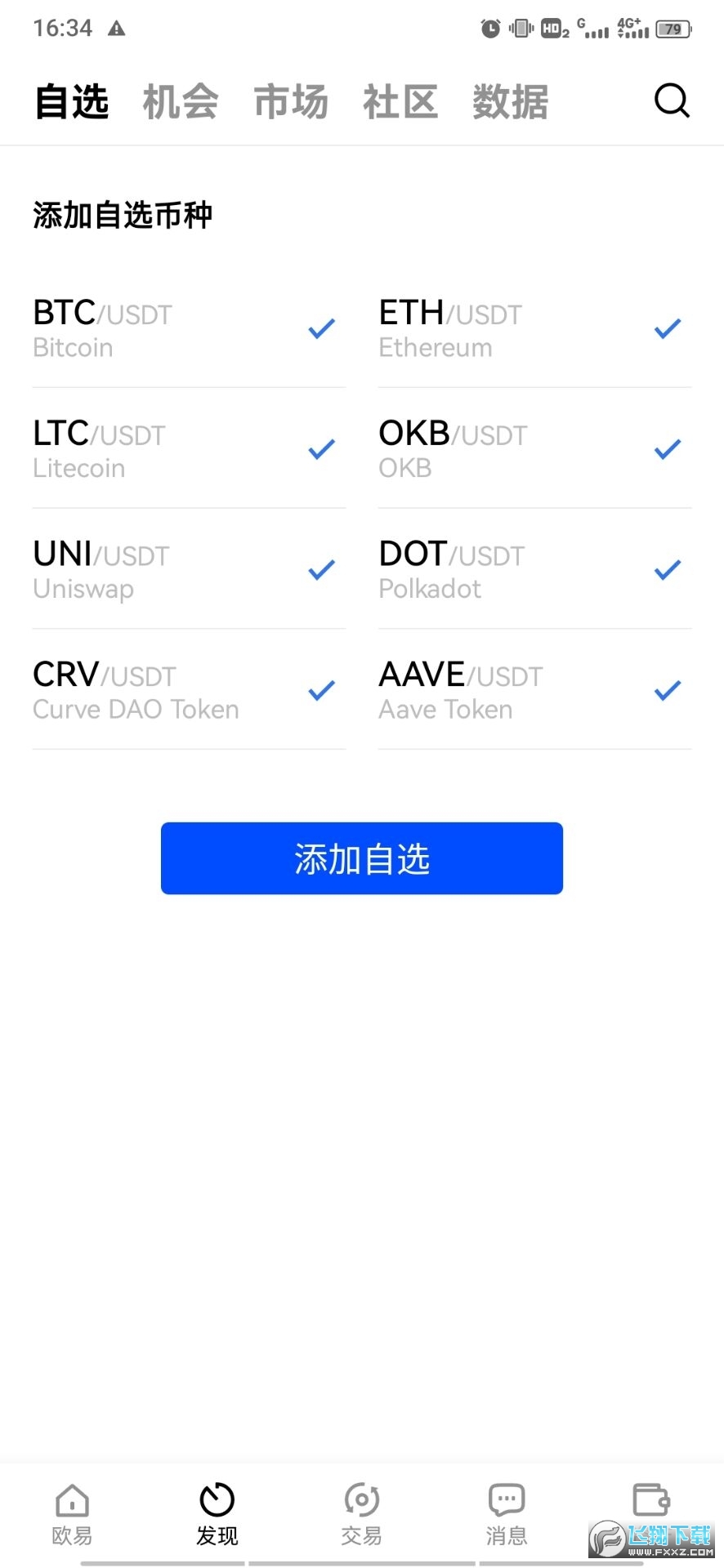This screenshot has width=724, height=1568.
Task: Switch to the 数据 data tab
Action: (508, 101)
